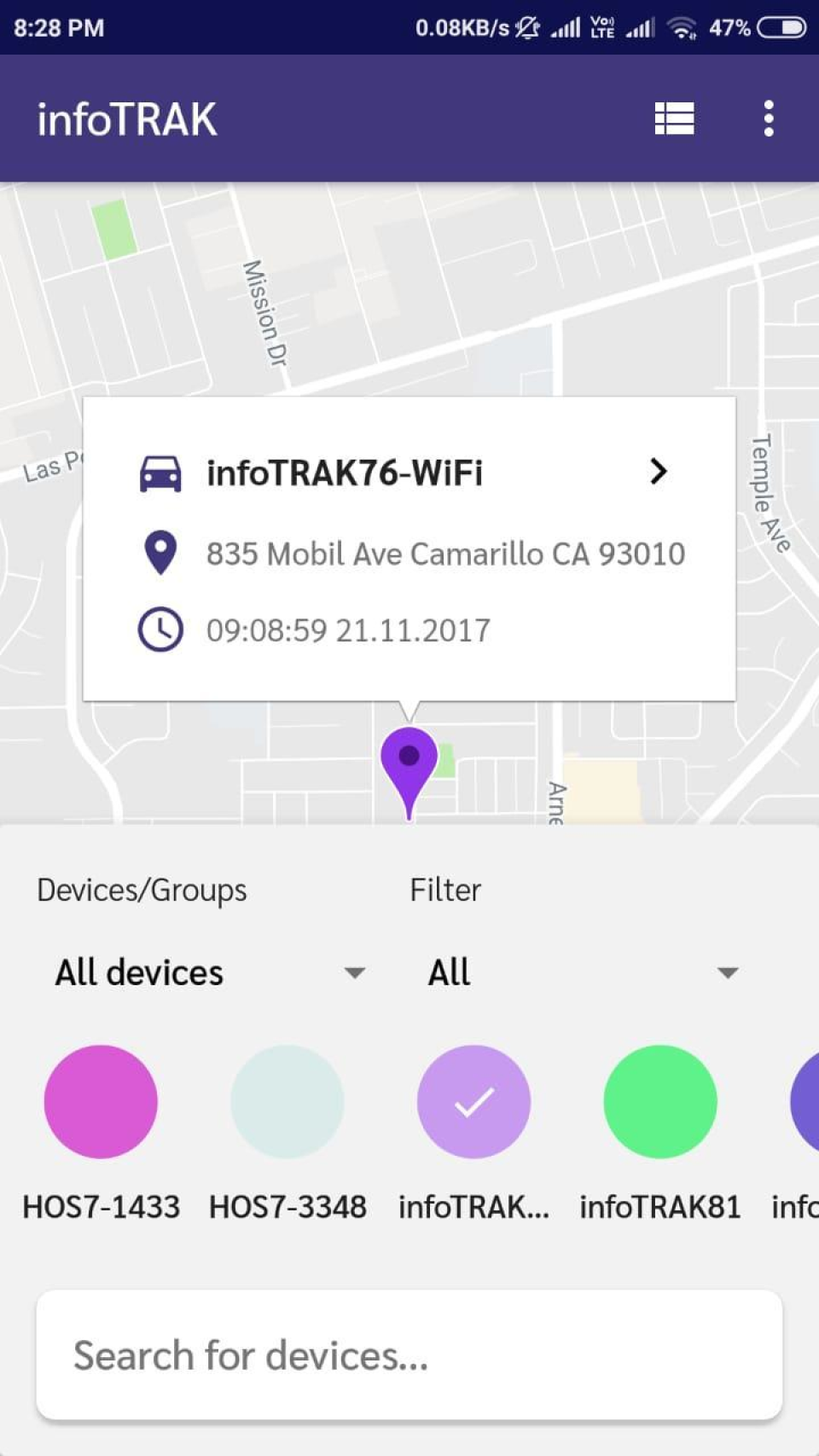Click the location pin icon beside the address
Viewport: 819px width, 1456px height.
pyautogui.click(x=160, y=552)
